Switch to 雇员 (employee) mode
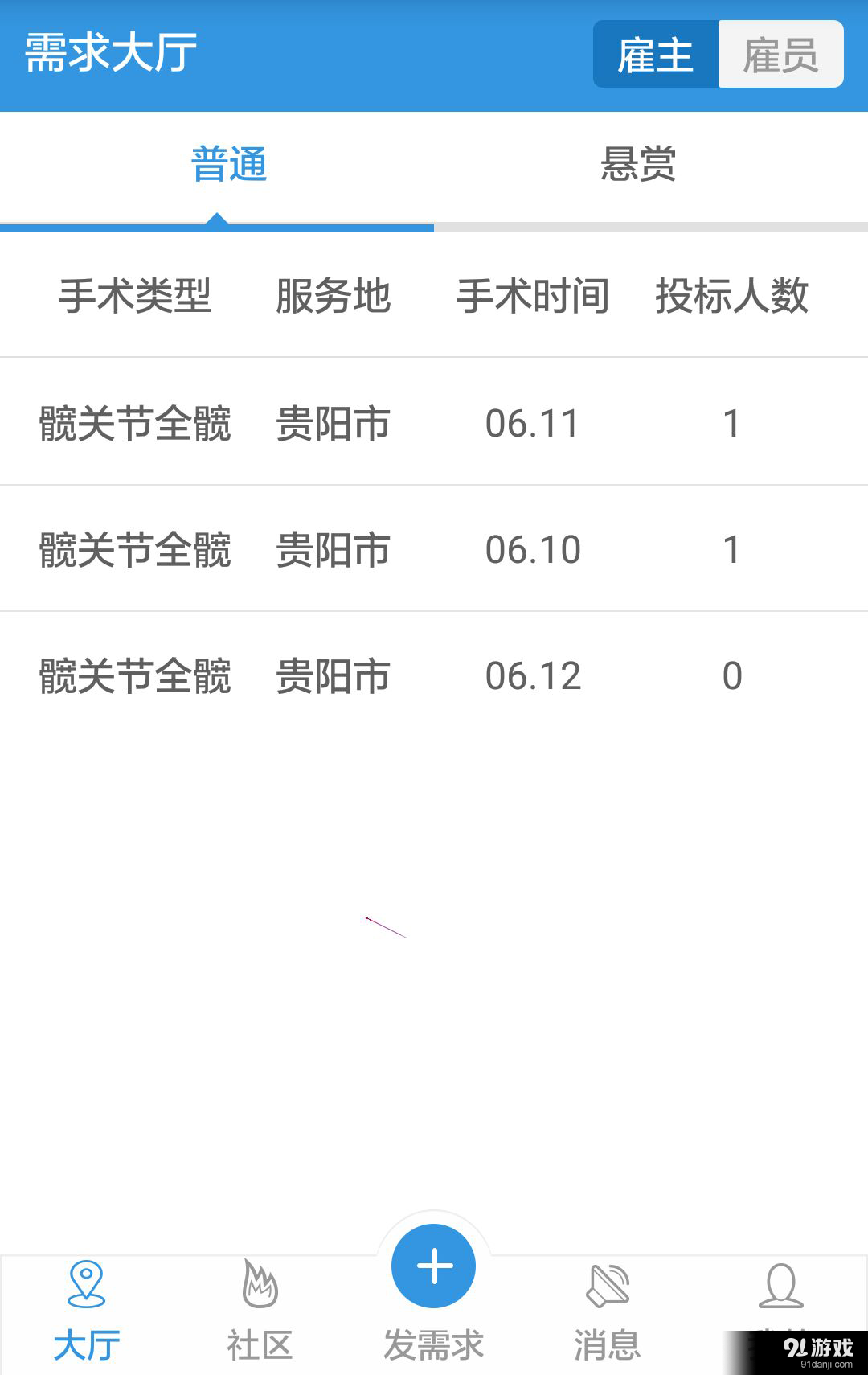Viewport: 868px width, 1375px height. pyautogui.click(x=780, y=55)
